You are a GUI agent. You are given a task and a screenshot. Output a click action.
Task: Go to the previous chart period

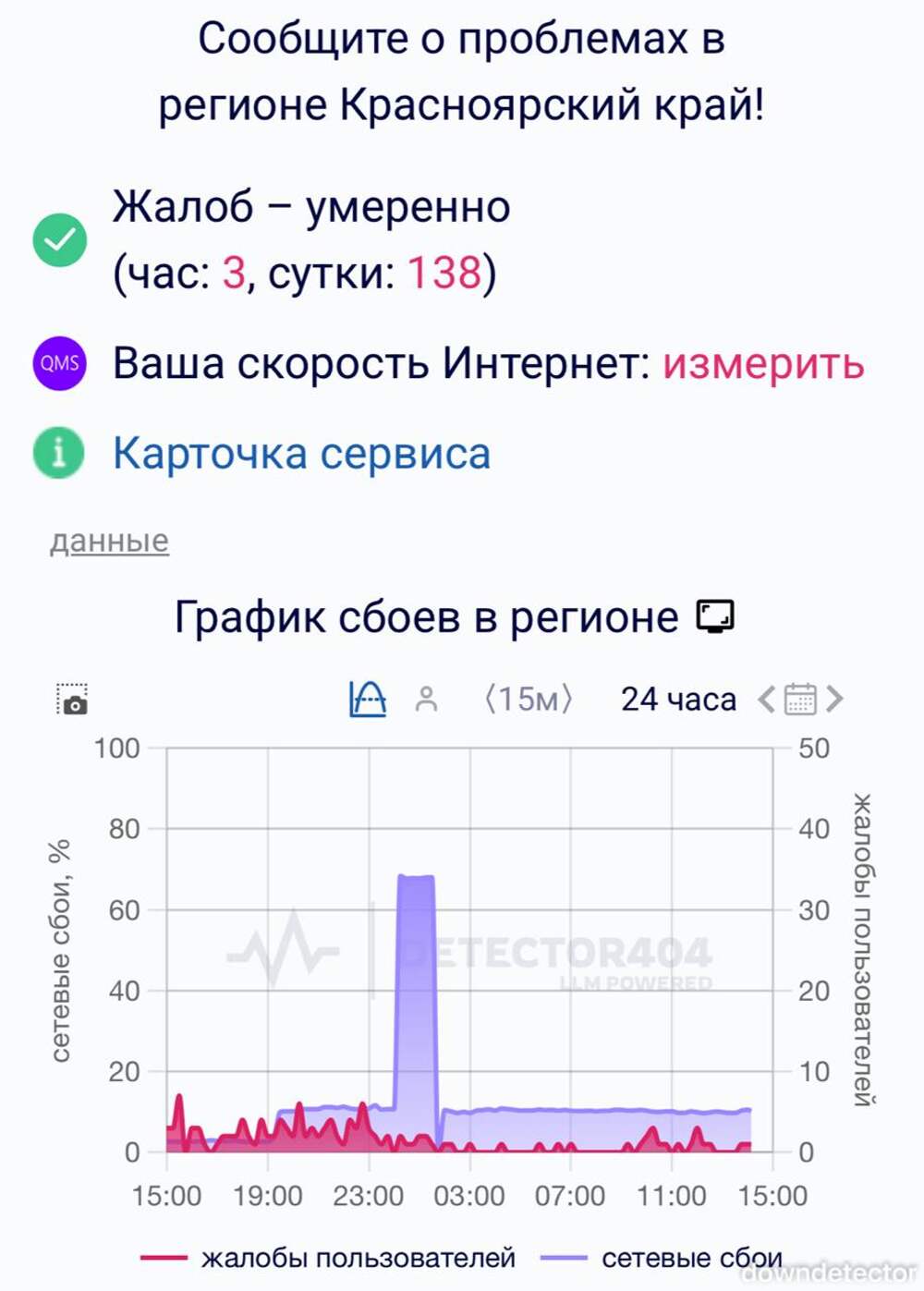766,700
